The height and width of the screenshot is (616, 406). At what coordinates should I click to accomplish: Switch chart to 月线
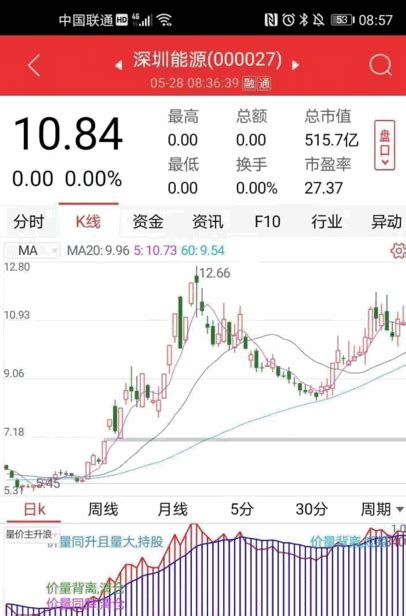[172, 510]
